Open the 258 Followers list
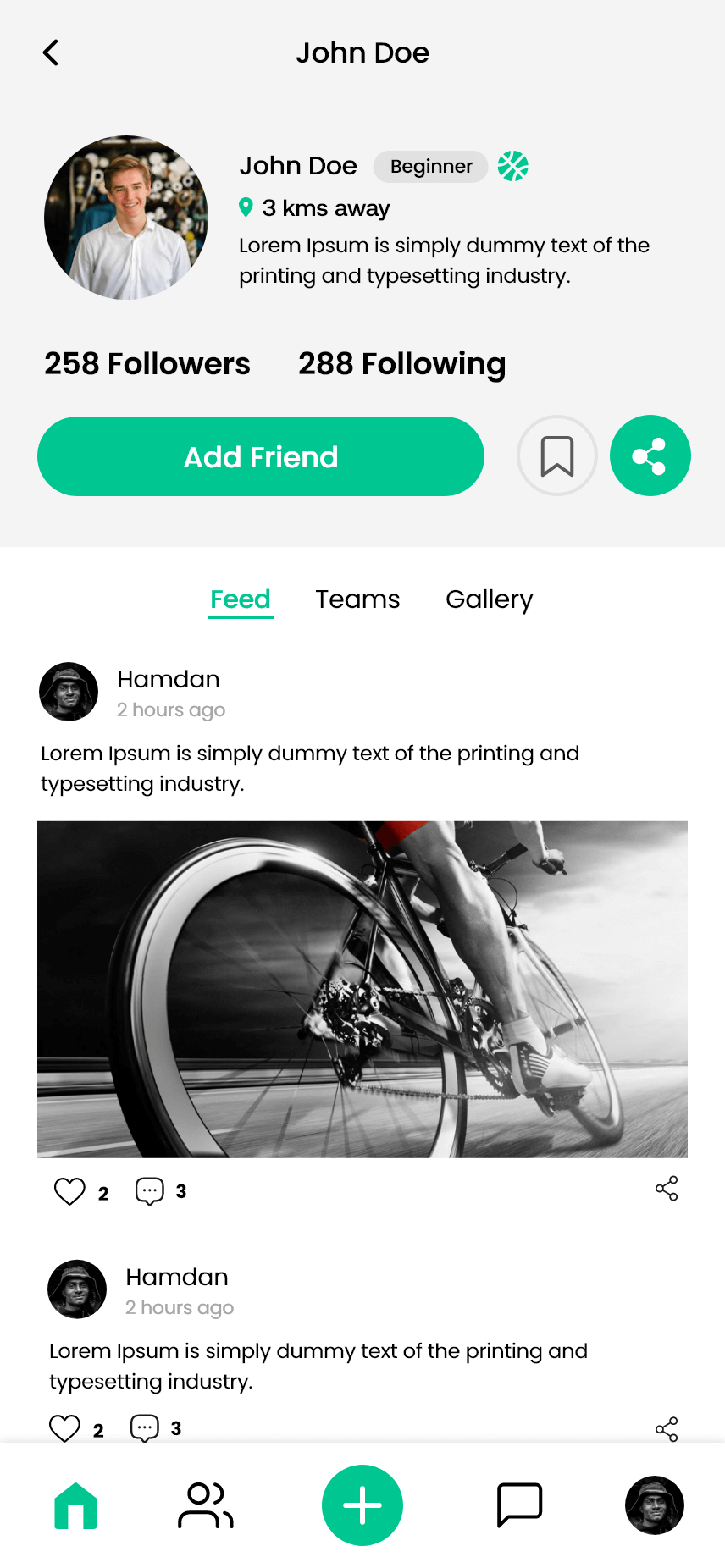Image resolution: width=725 pixels, height=1568 pixels. pos(147,364)
